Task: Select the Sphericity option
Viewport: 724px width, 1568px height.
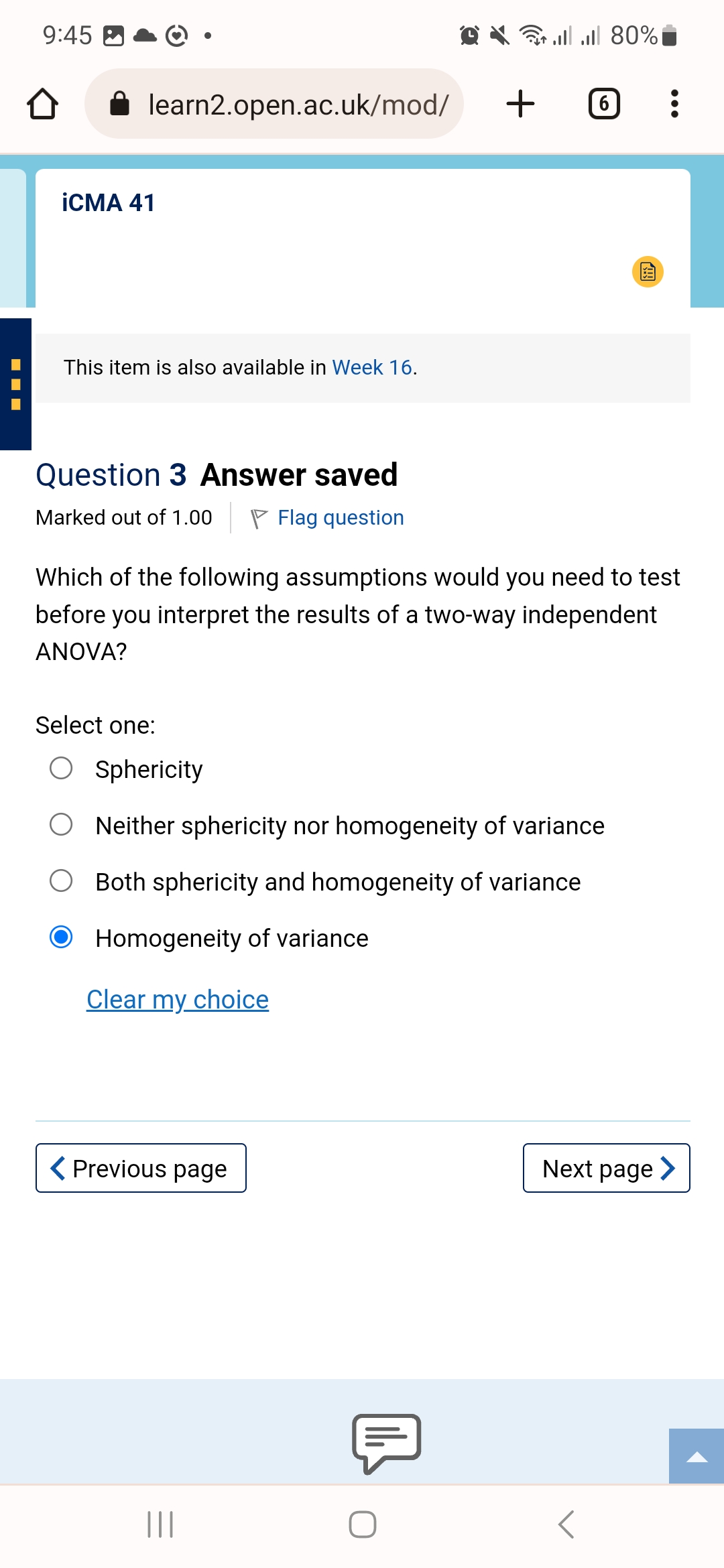Action: pos(61,768)
